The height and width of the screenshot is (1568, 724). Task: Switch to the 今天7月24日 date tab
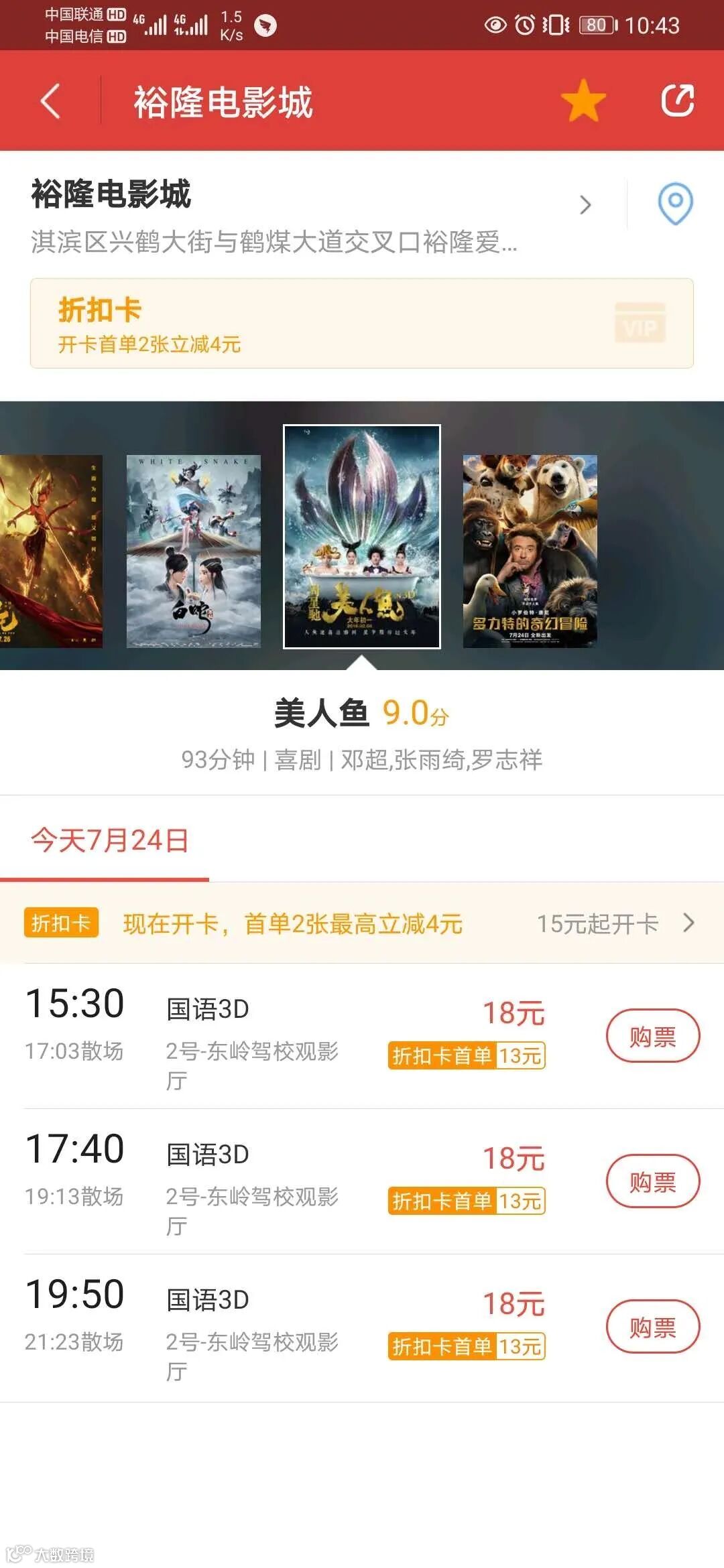[109, 840]
